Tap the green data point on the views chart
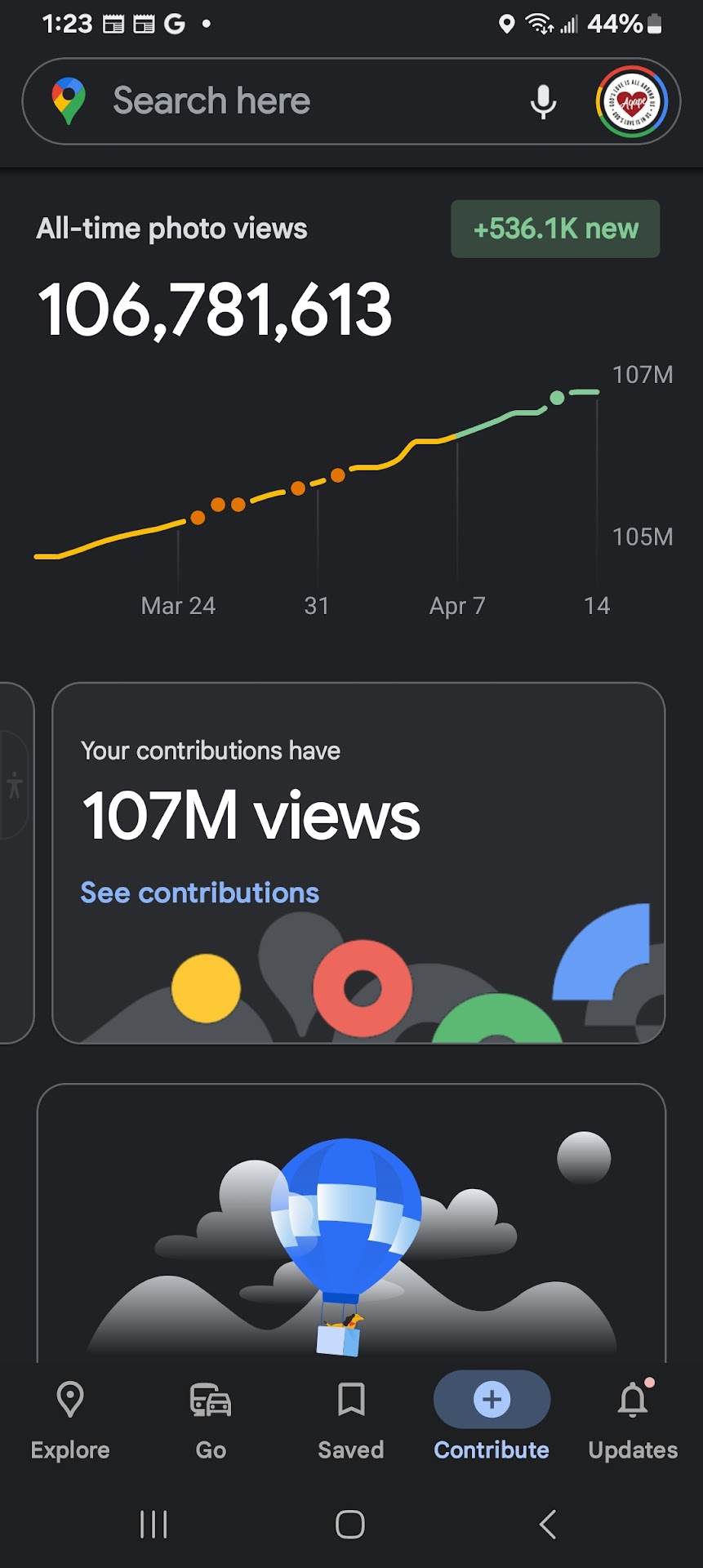The height and width of the screenshot is (1568, 703). pos(557,398)
